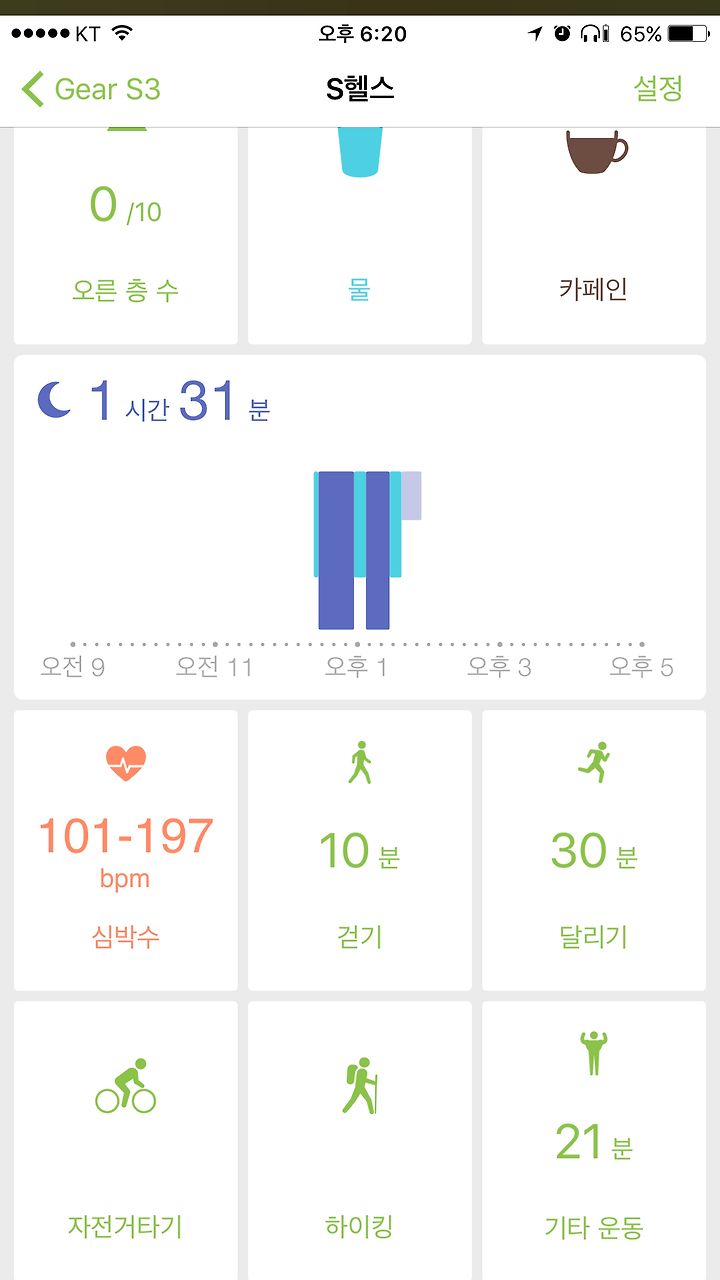Open the 자전거타기 cycling card
The image size is (720, 1280).
(126, 1140)
